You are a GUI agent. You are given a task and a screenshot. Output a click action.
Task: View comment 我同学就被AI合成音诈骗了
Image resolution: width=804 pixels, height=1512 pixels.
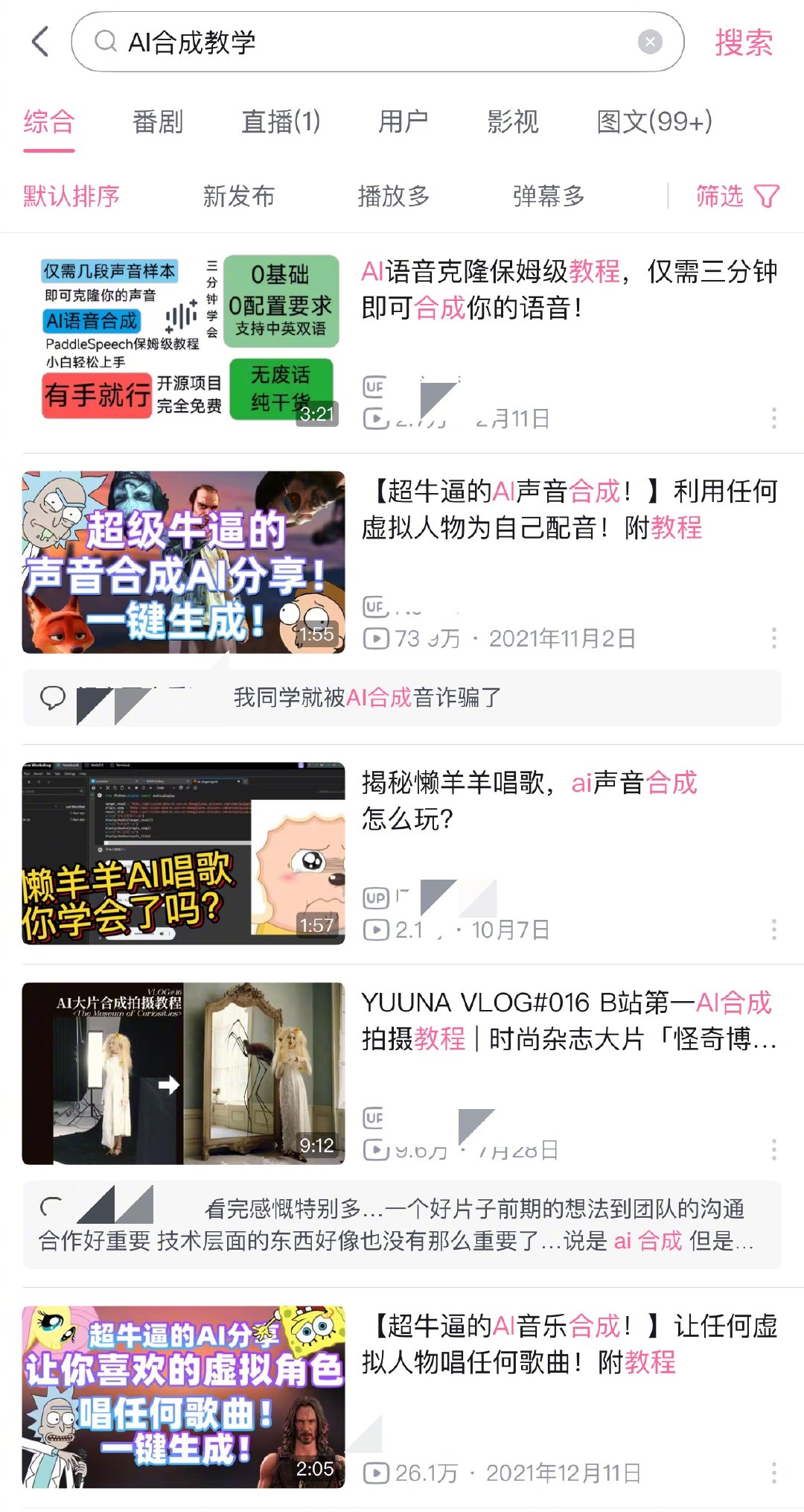coord(402,698)
